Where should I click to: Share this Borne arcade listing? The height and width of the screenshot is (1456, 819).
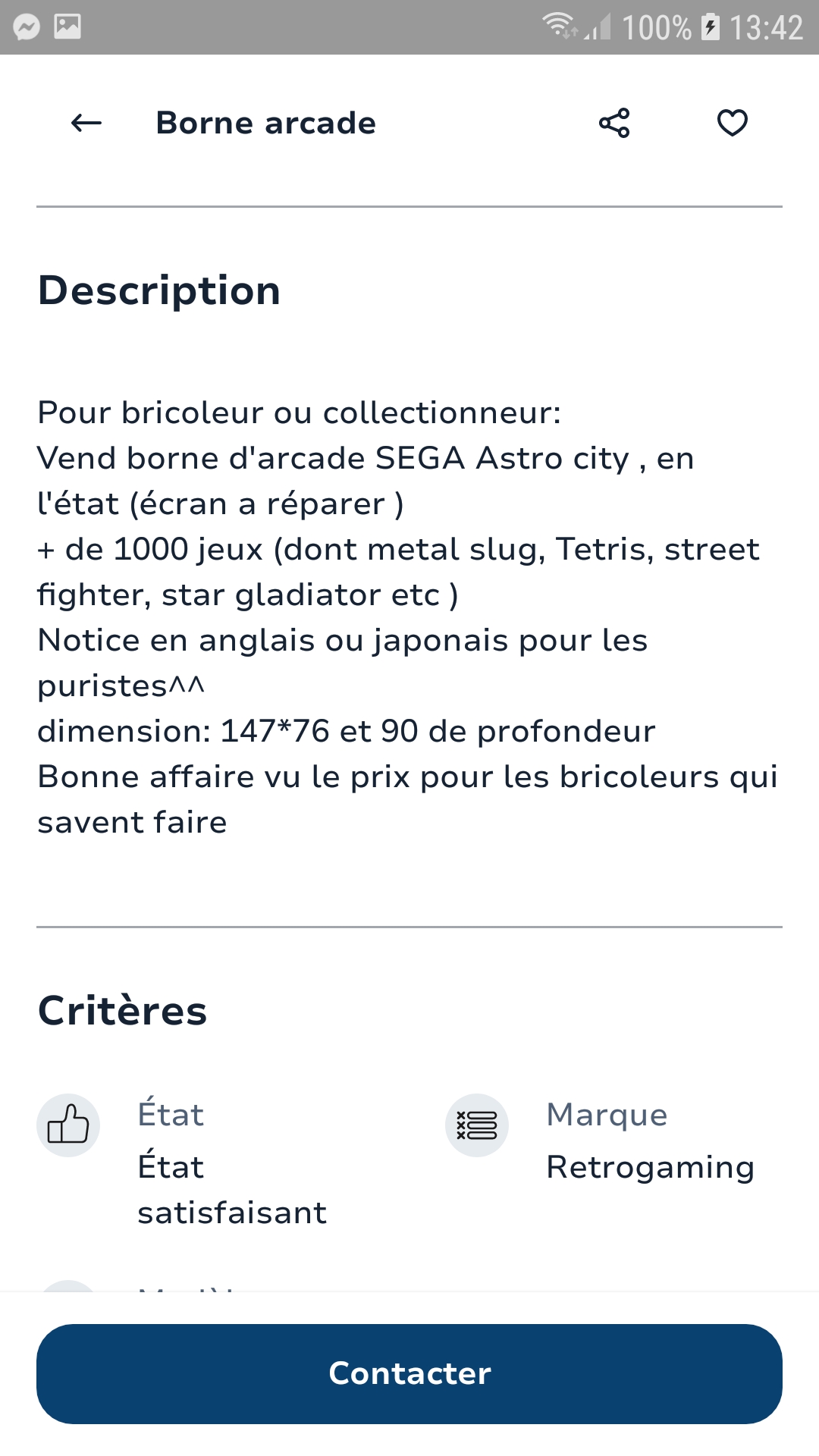click(x=614, y=123)
